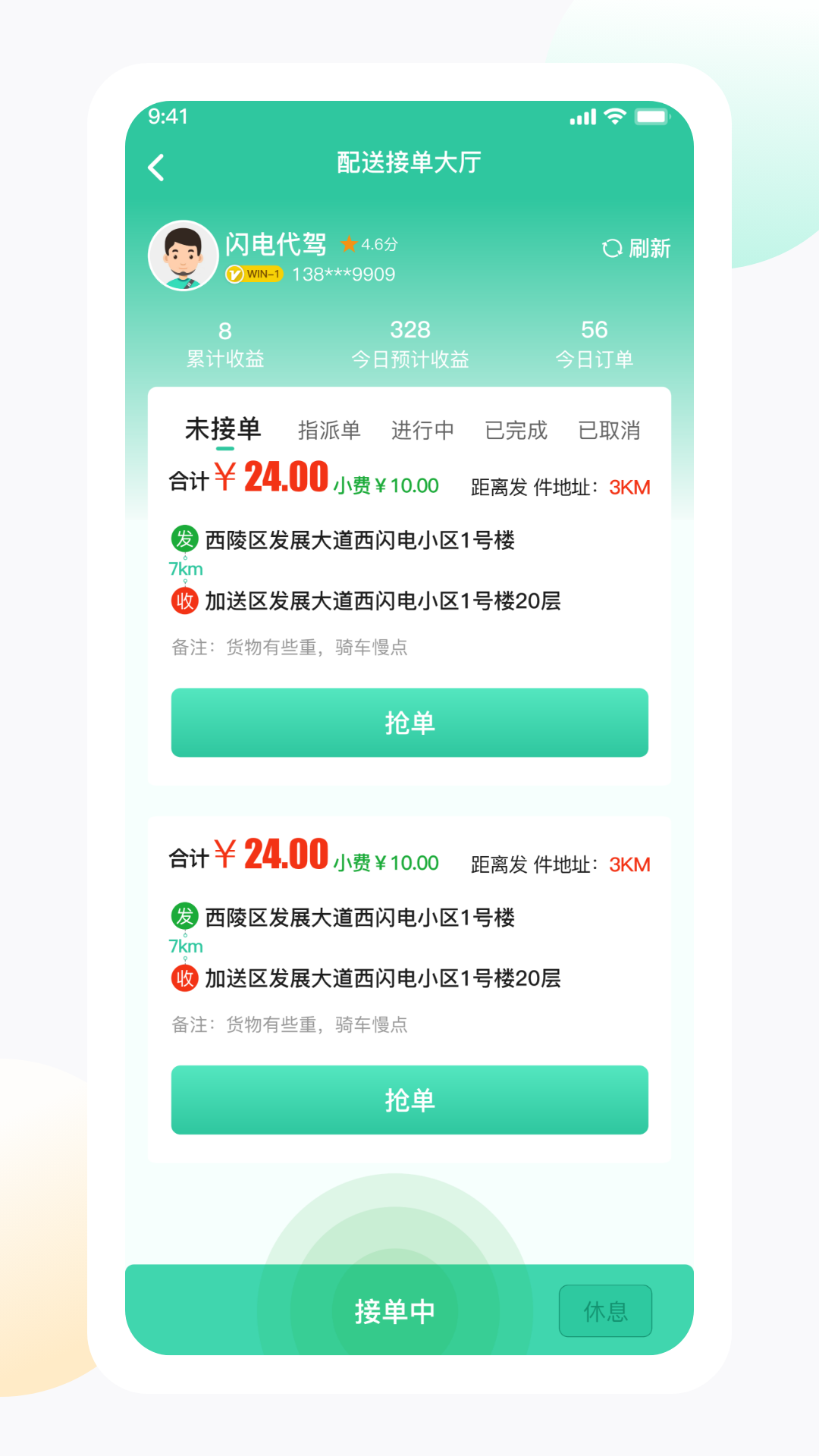Open the 进行中 tab
The width and height of the screenshot is (819, 1456).
(422, 429)
